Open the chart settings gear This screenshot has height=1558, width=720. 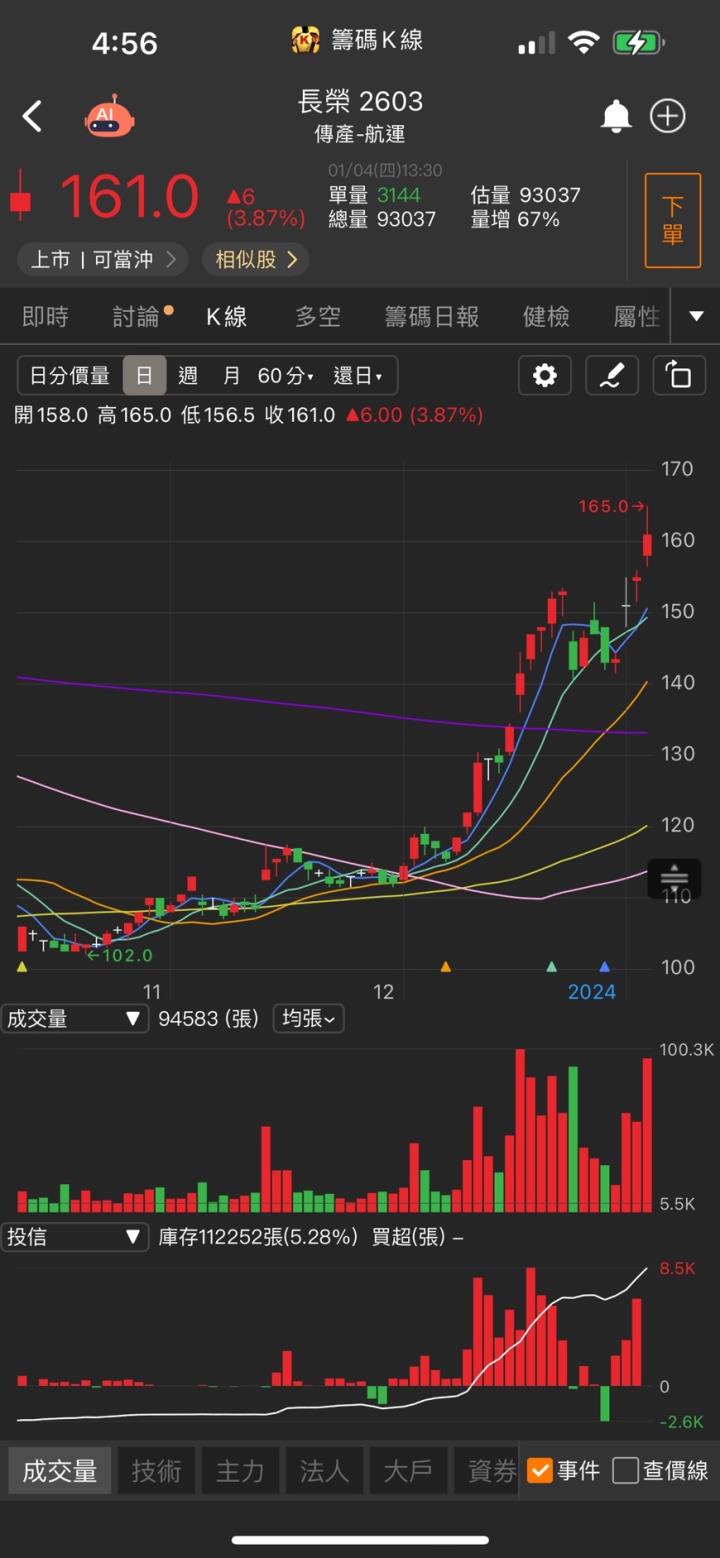tap(544, 376)
